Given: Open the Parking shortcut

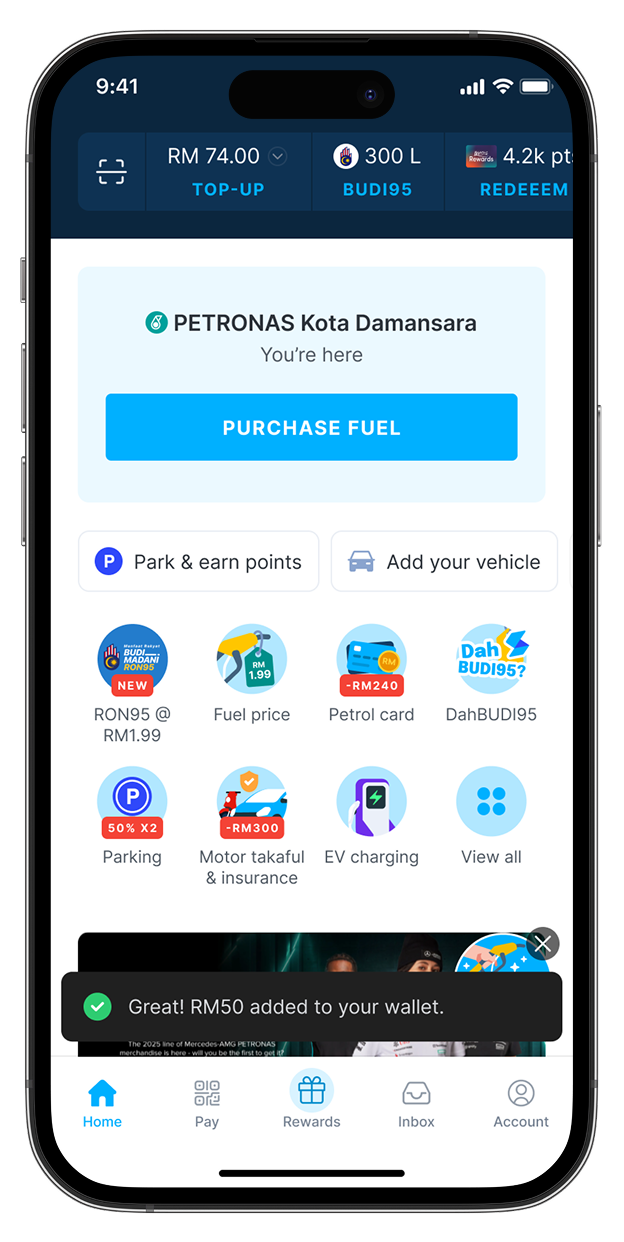Looking at the screenshot, I should point(132,802).
